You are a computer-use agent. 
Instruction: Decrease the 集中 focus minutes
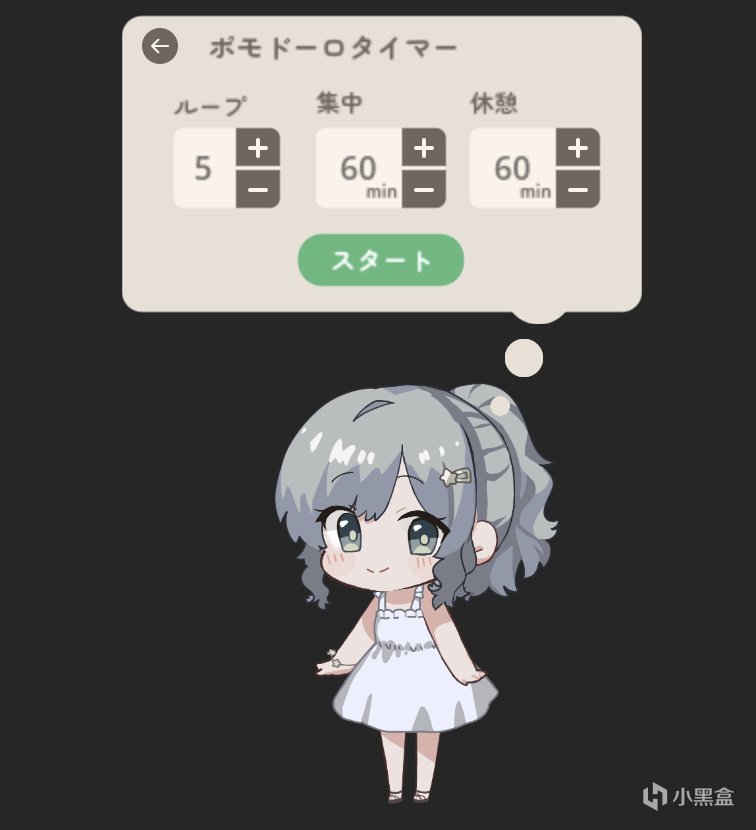tap(424, 189)
